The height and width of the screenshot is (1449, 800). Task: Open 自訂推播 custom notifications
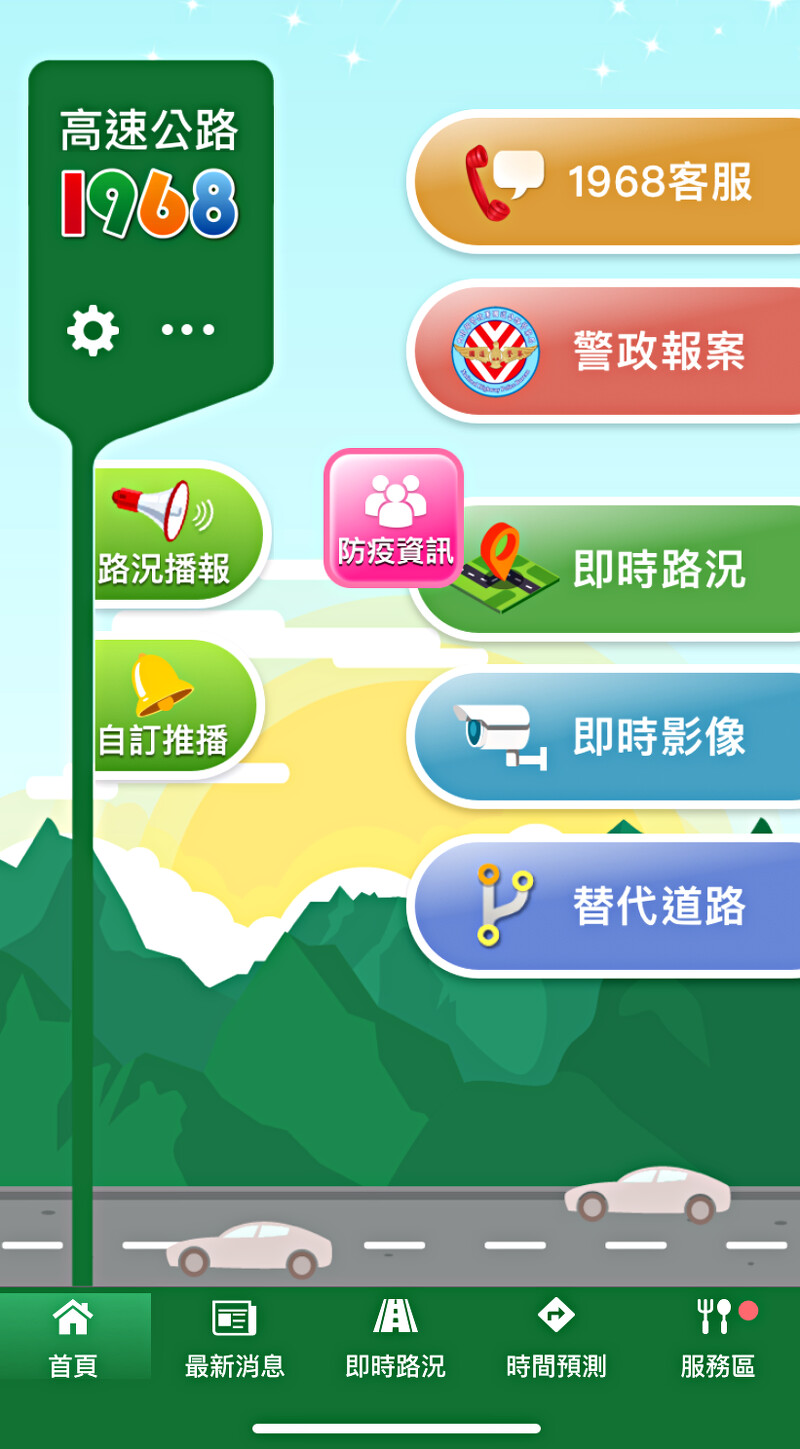(168, 708)
